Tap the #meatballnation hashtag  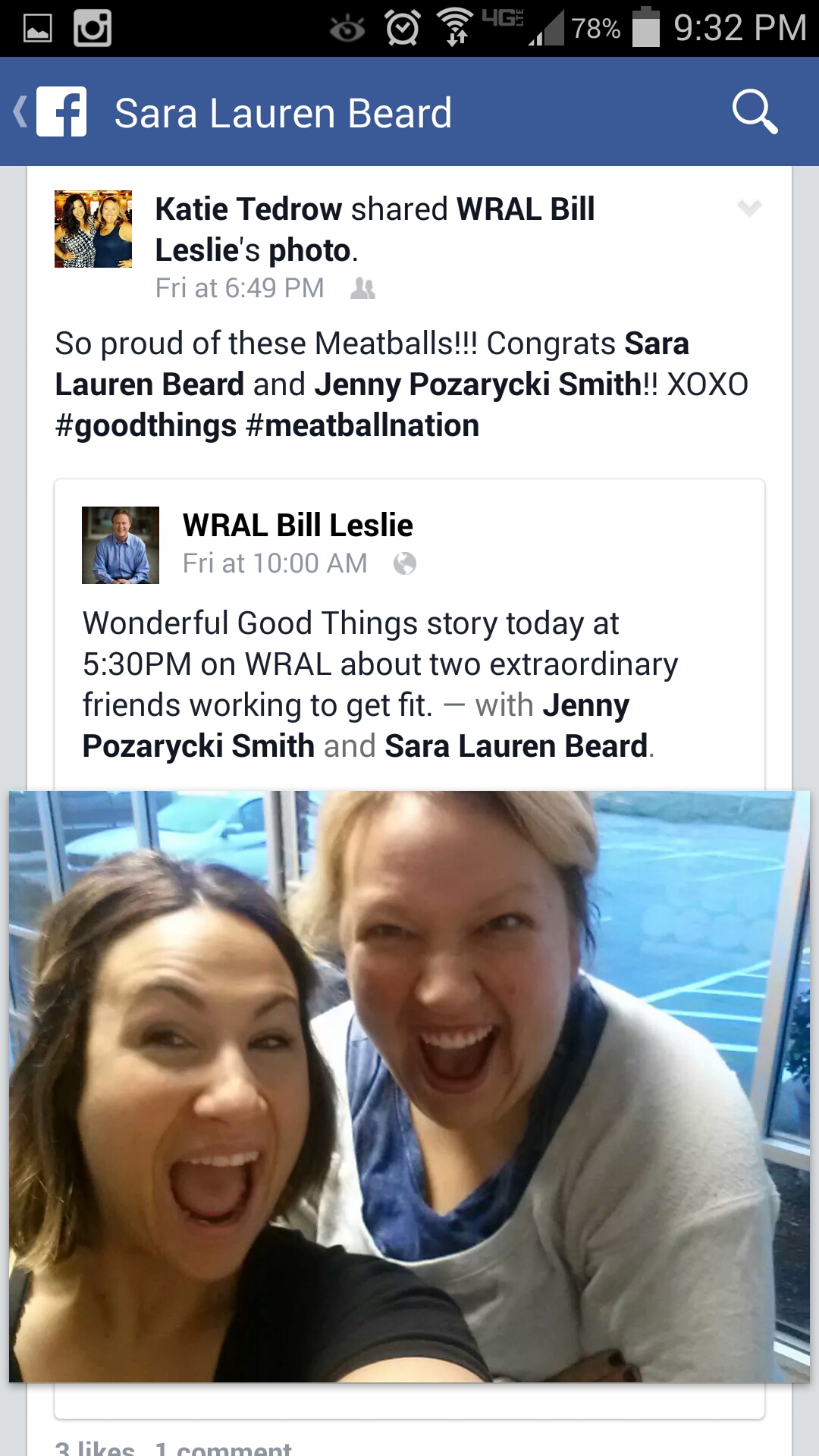[x=362, y=425]
